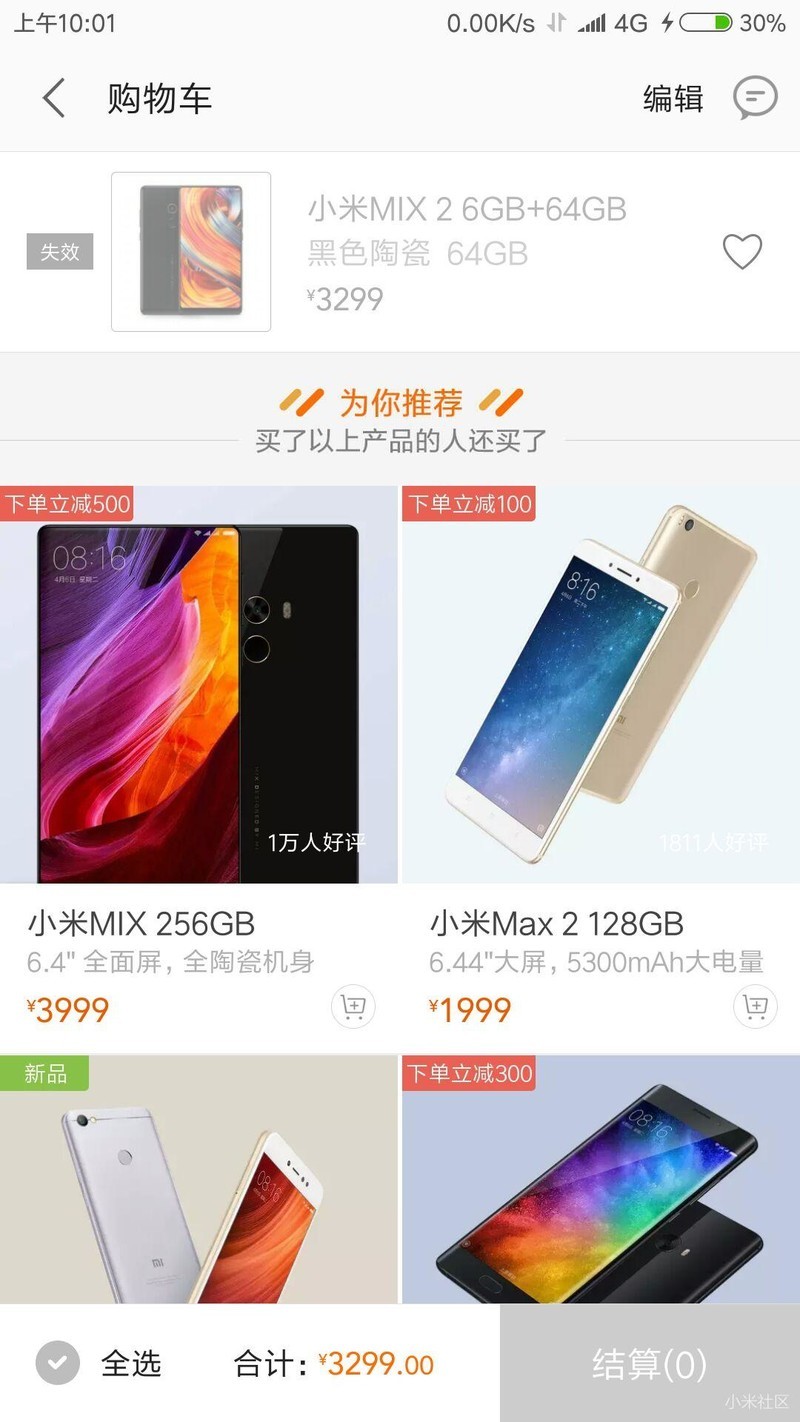Toggle the heart to favorite the Mi MIX 2
The image size is (800, 1422).
[x=742, y=252]
